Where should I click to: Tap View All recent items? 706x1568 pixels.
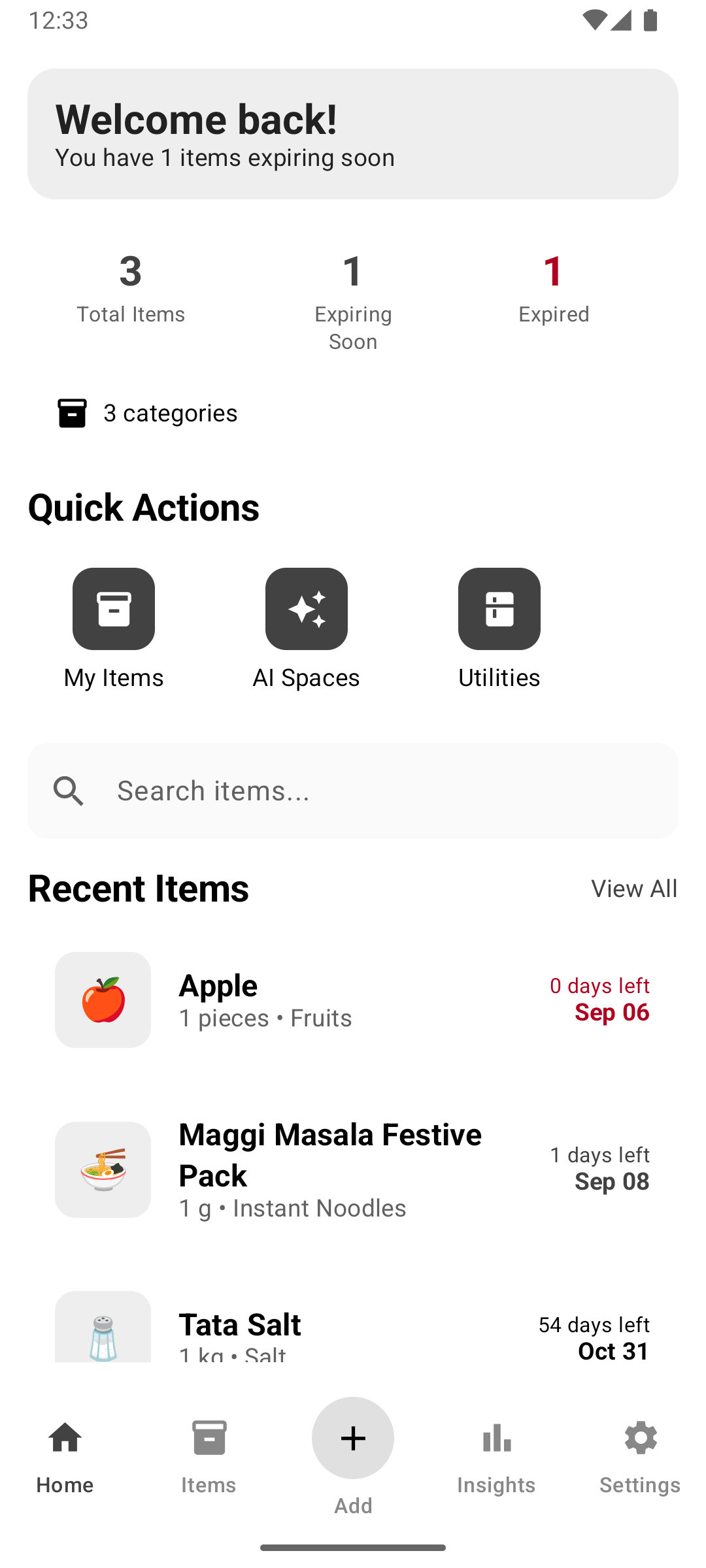pos(633,888)
